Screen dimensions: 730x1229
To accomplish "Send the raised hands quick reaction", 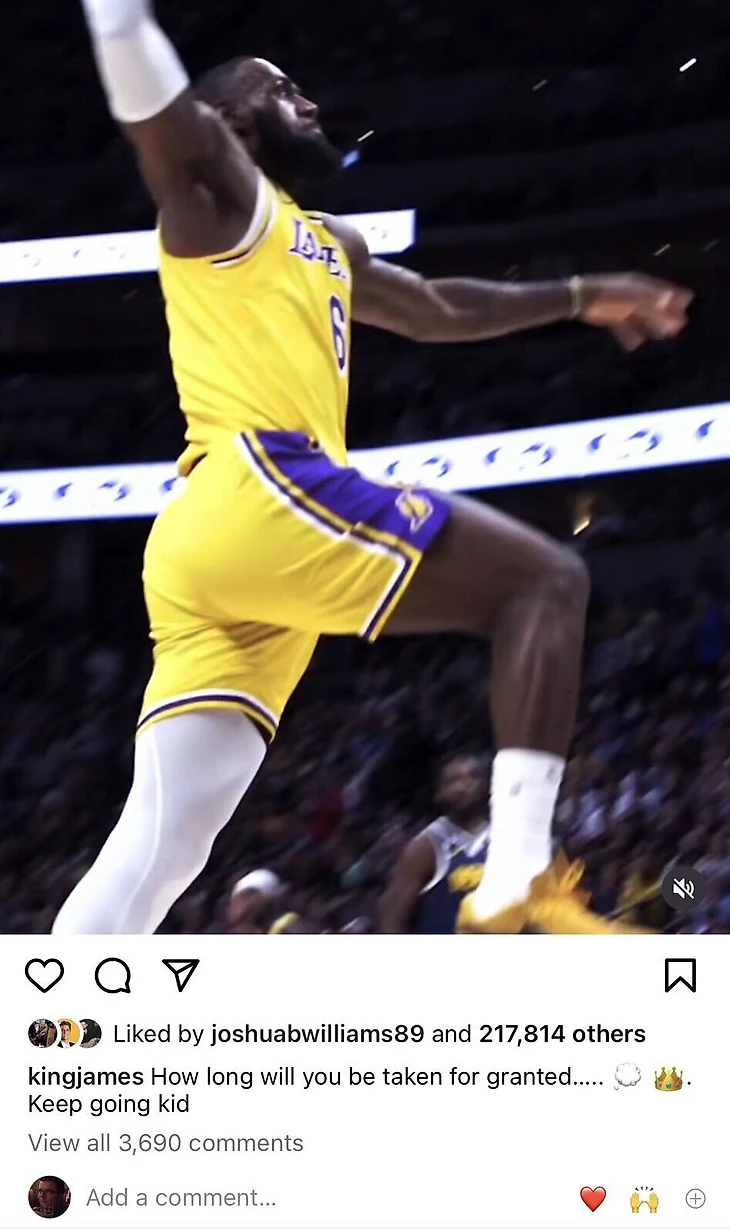I will coord(644,1198).
